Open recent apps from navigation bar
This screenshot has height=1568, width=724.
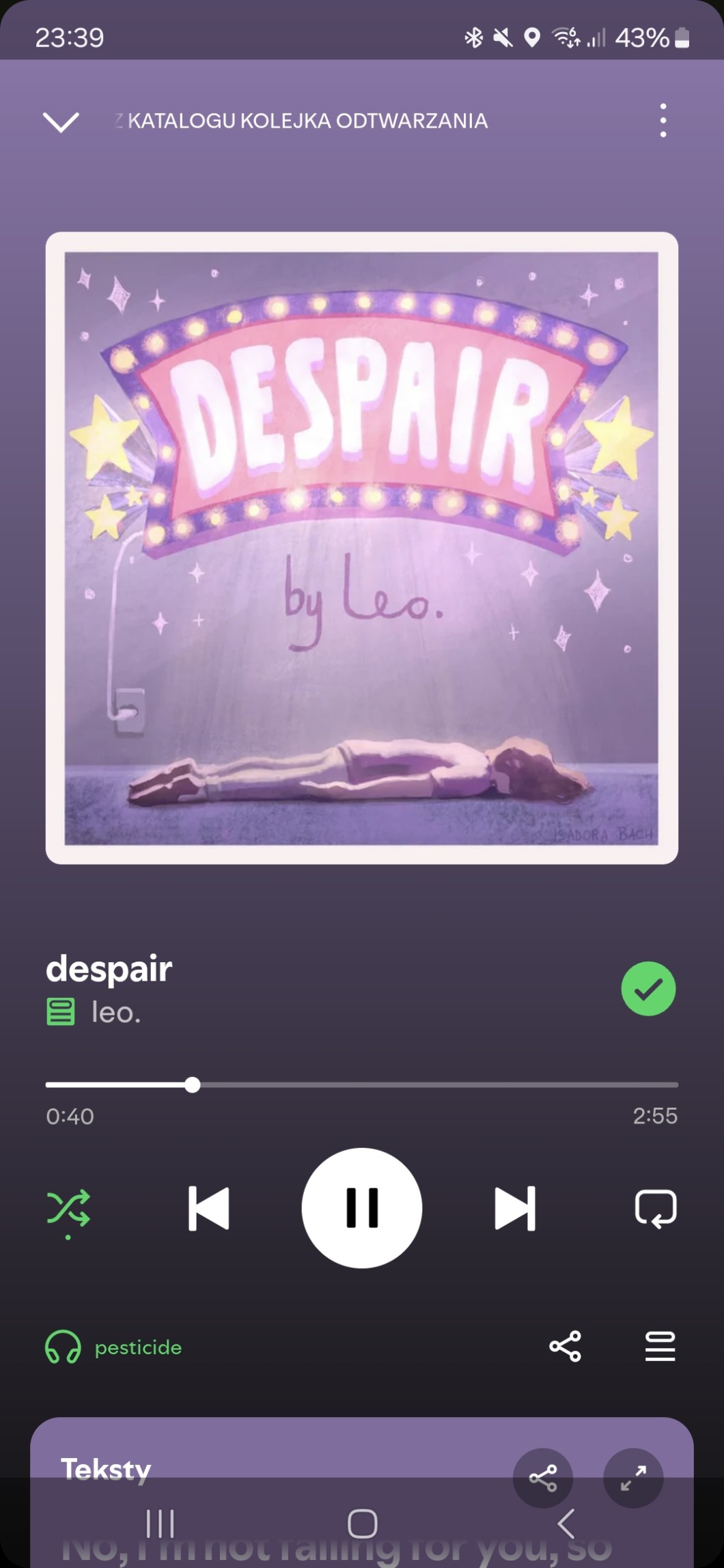click(161, 1524)
